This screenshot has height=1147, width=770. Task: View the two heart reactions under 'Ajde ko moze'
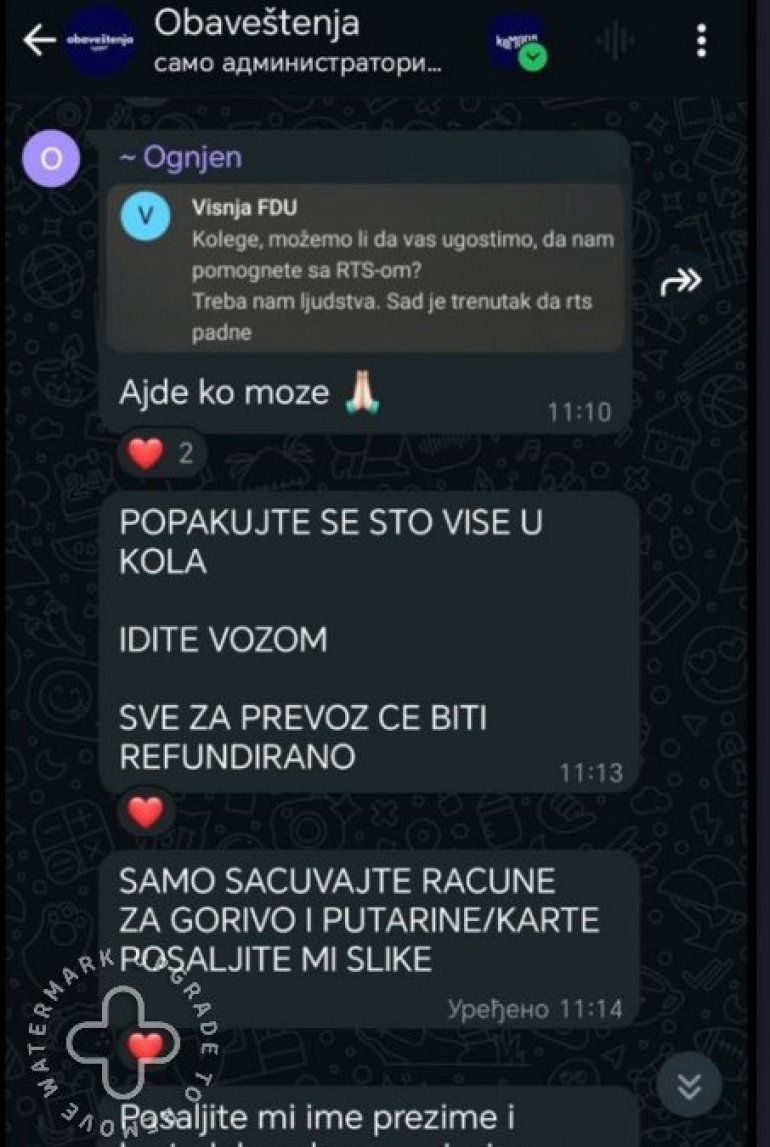coord(163,454)
